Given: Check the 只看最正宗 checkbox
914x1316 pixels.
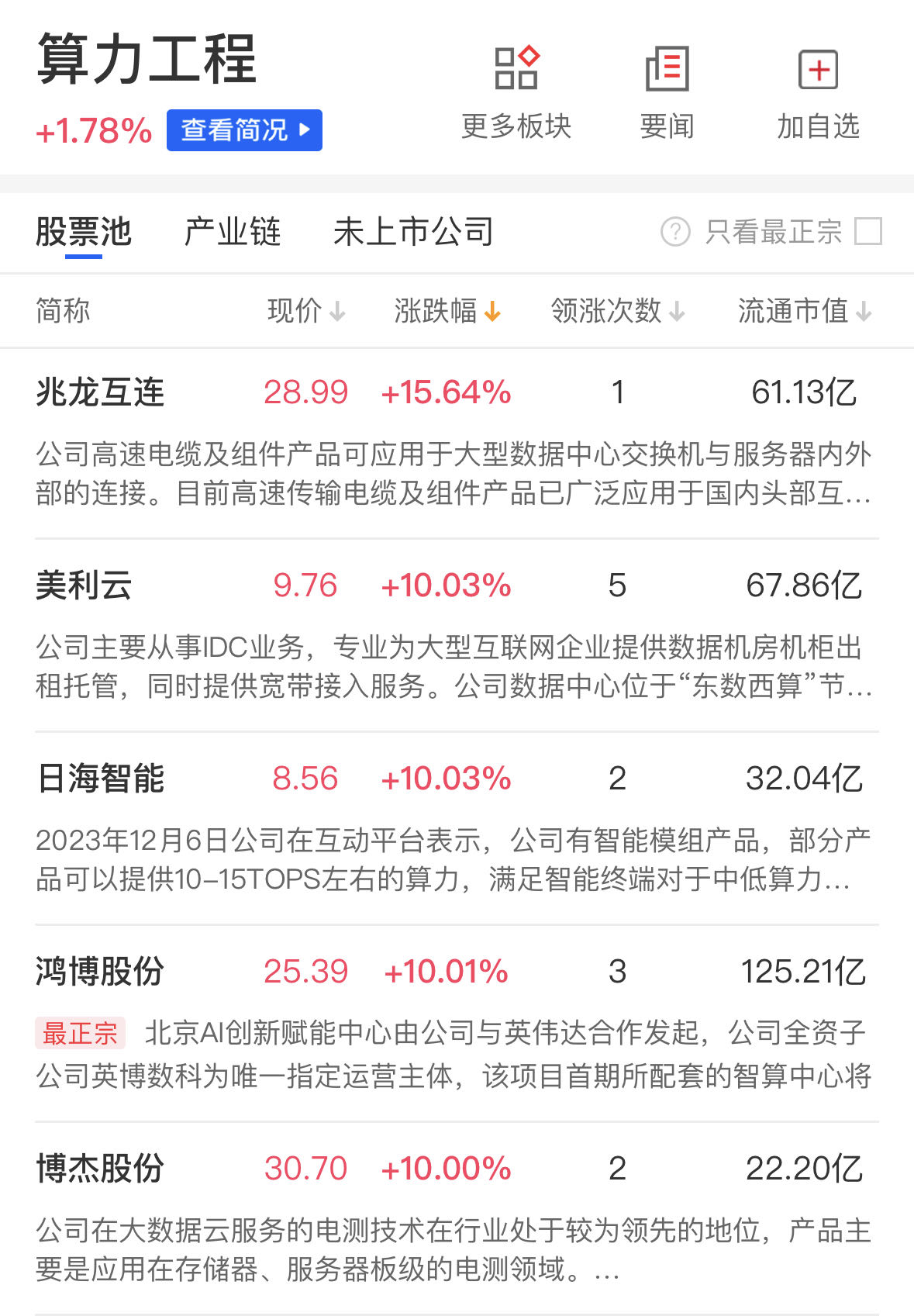Looking at the screenshot, I should [867, 231].
